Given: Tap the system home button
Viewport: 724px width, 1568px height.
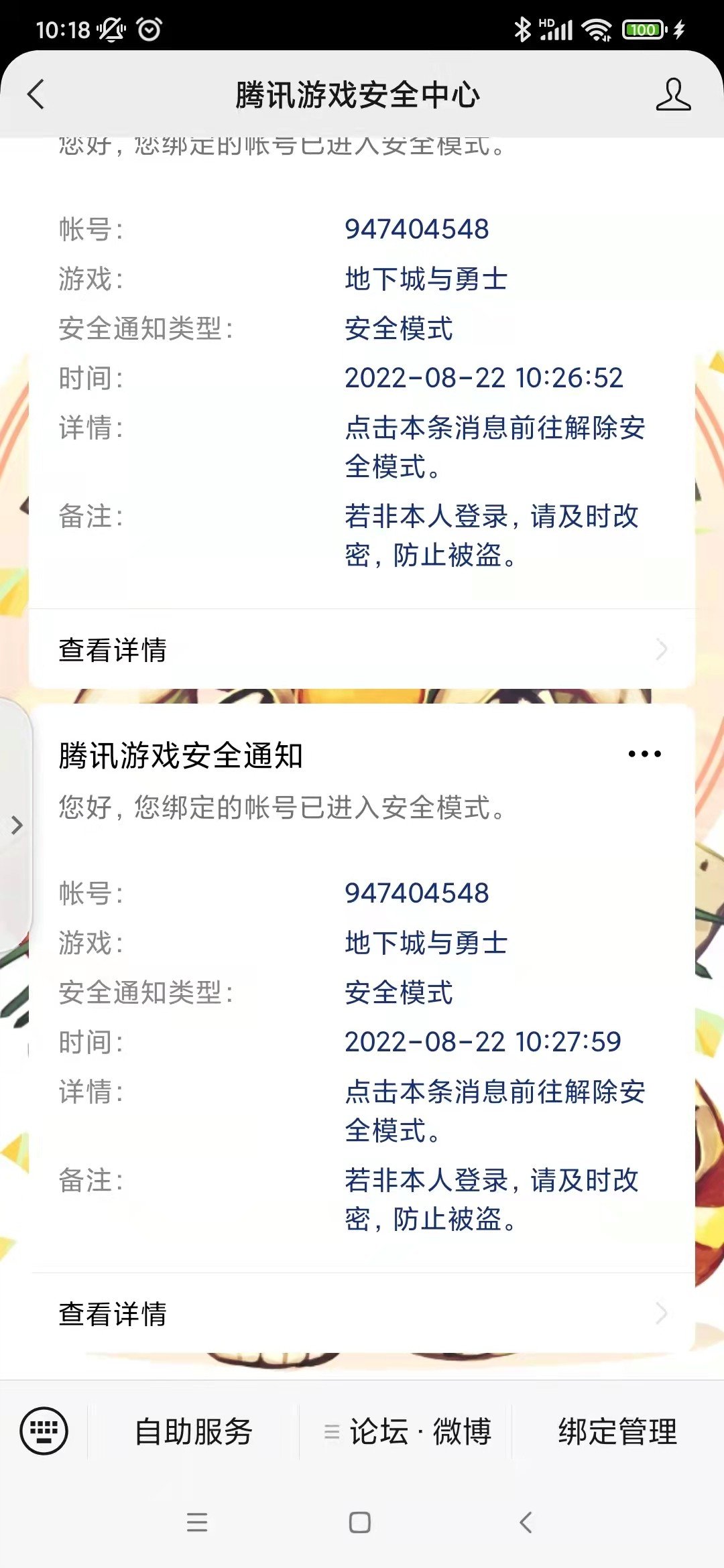Looking at the screenshot, I should 360,1522.
